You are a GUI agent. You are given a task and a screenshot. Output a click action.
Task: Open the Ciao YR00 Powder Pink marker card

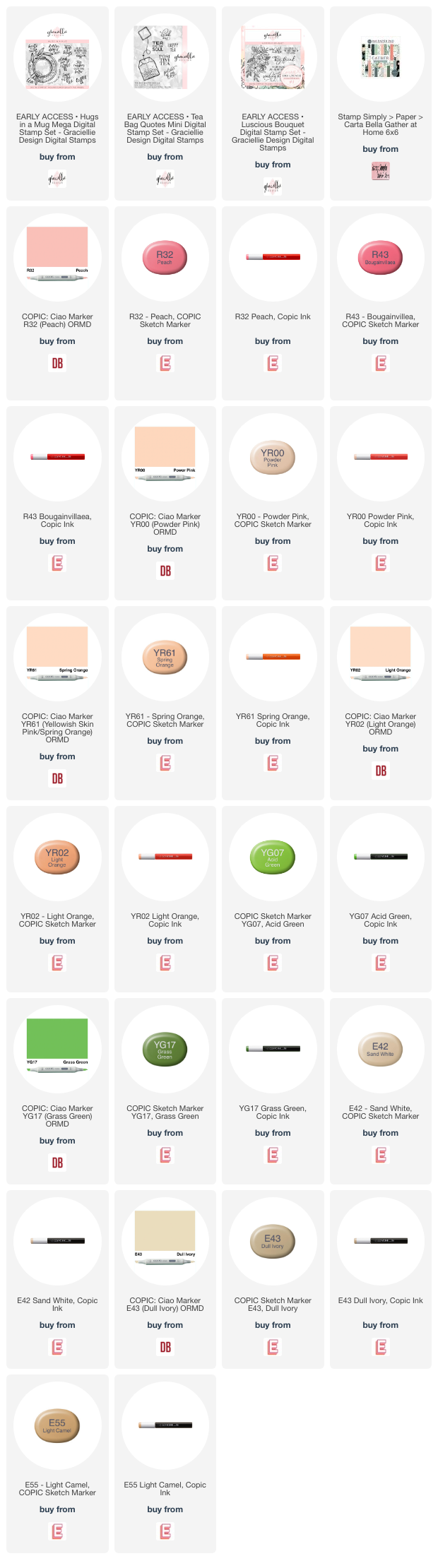point(165,458)
